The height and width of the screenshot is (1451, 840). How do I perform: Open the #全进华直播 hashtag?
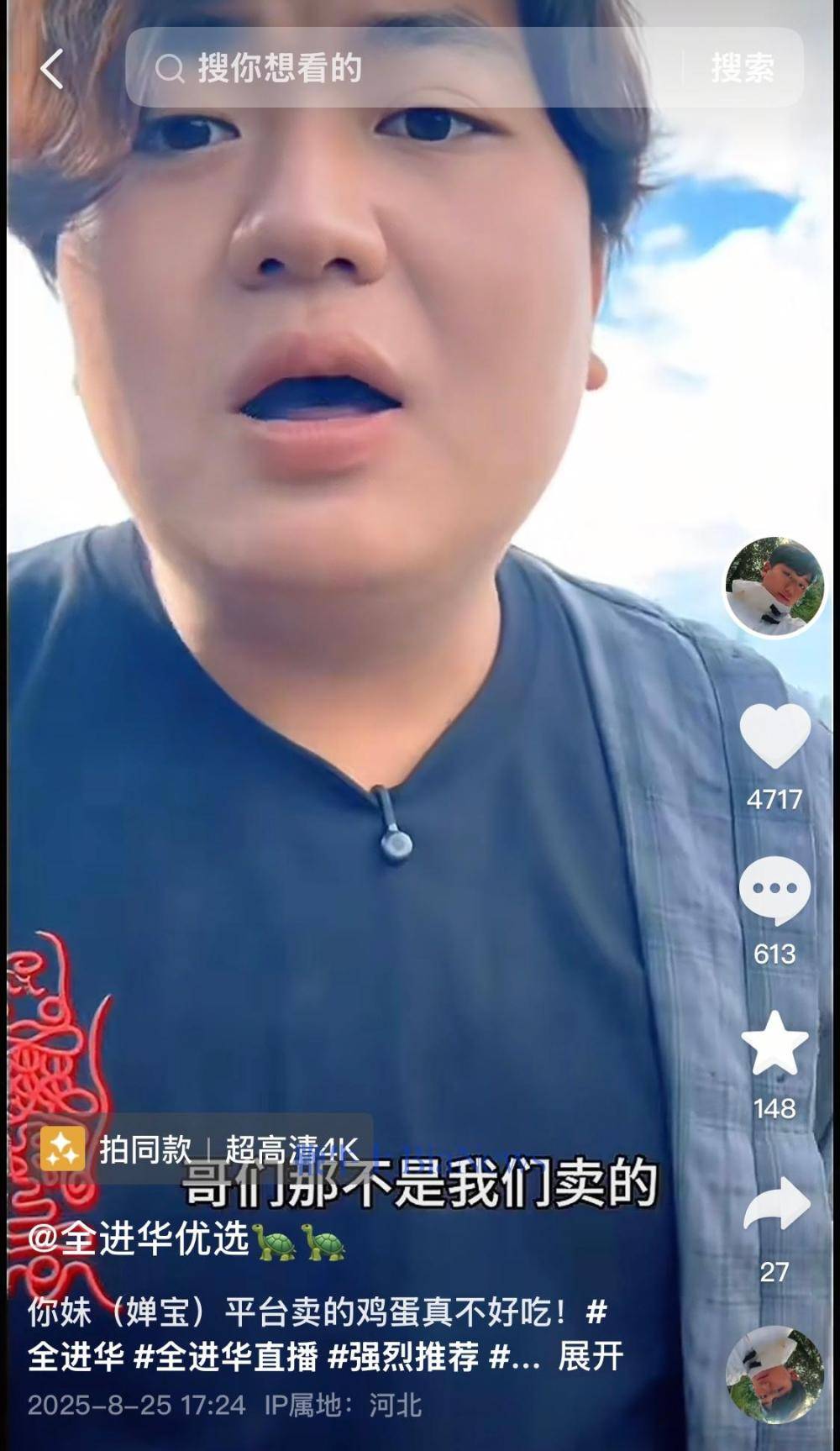227,1356
